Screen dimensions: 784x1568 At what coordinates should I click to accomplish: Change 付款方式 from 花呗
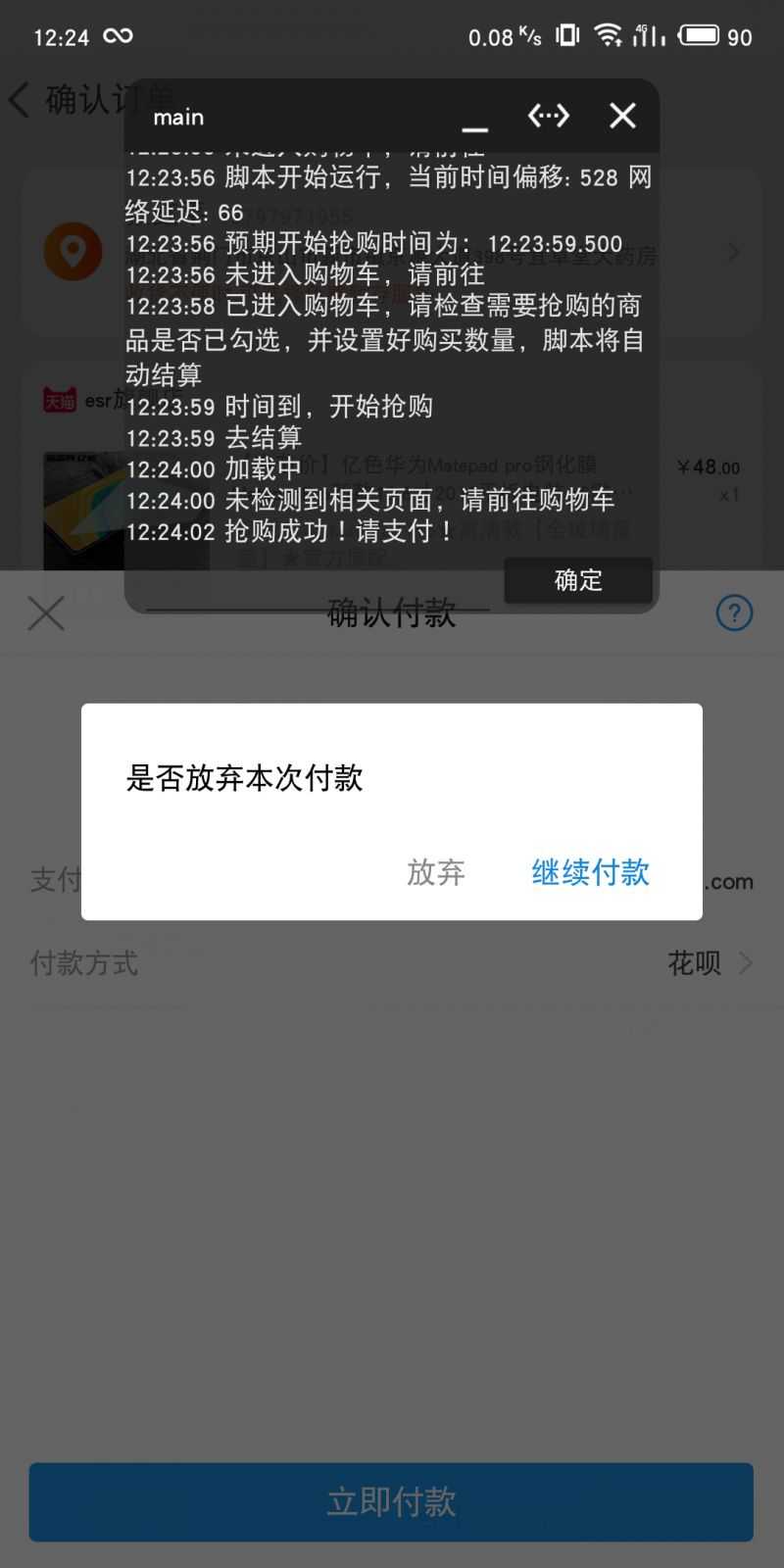[708, 963]
